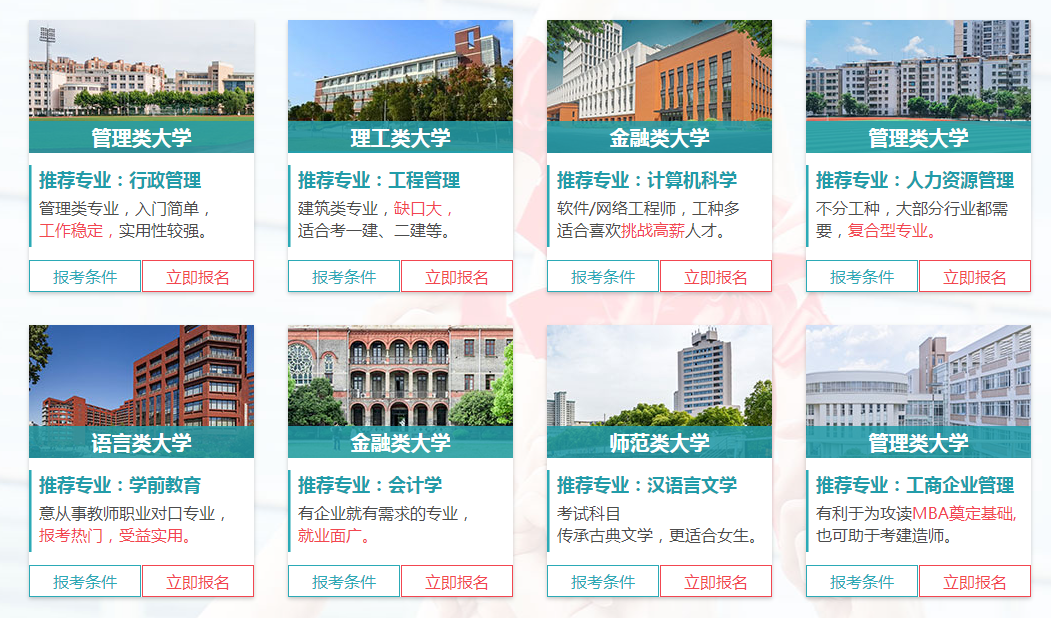
Task: View 报考条件 for 会计学 major
Action: [344, 582]
